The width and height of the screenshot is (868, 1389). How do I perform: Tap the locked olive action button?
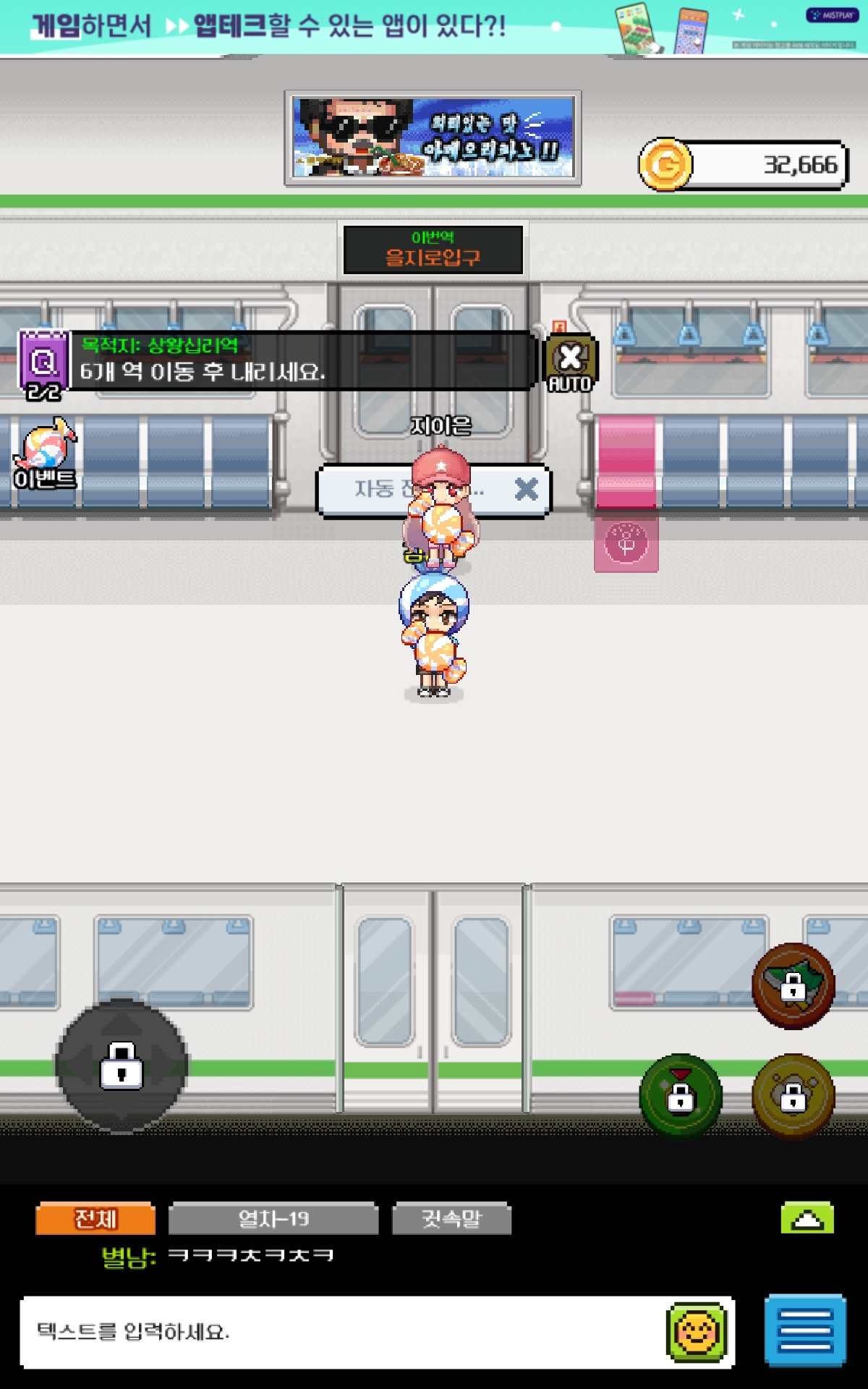[x=793, y=1095]
